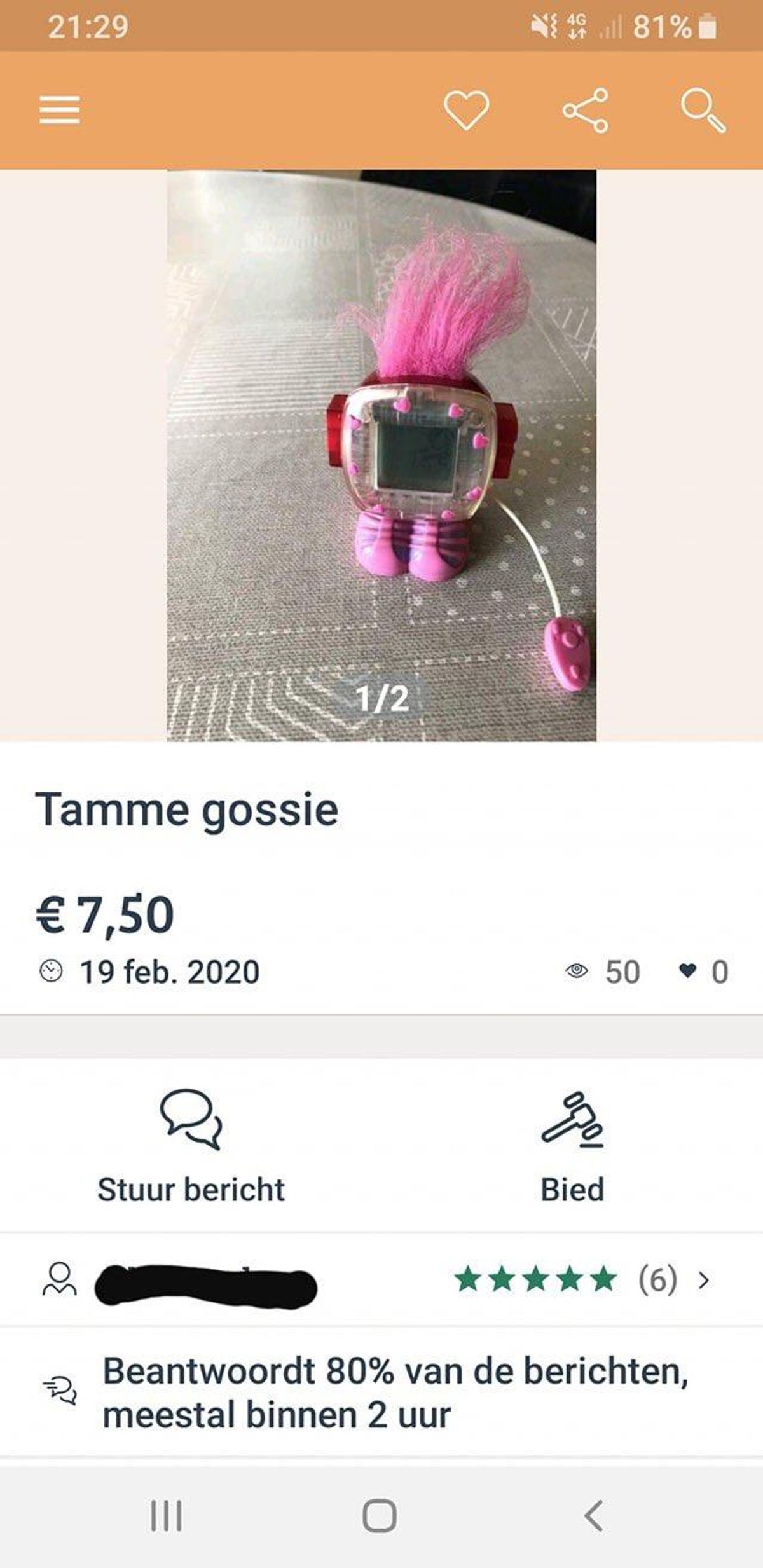Go back using the system back button
This screenshot has height=1568, width=763.
coord(593,1515)
